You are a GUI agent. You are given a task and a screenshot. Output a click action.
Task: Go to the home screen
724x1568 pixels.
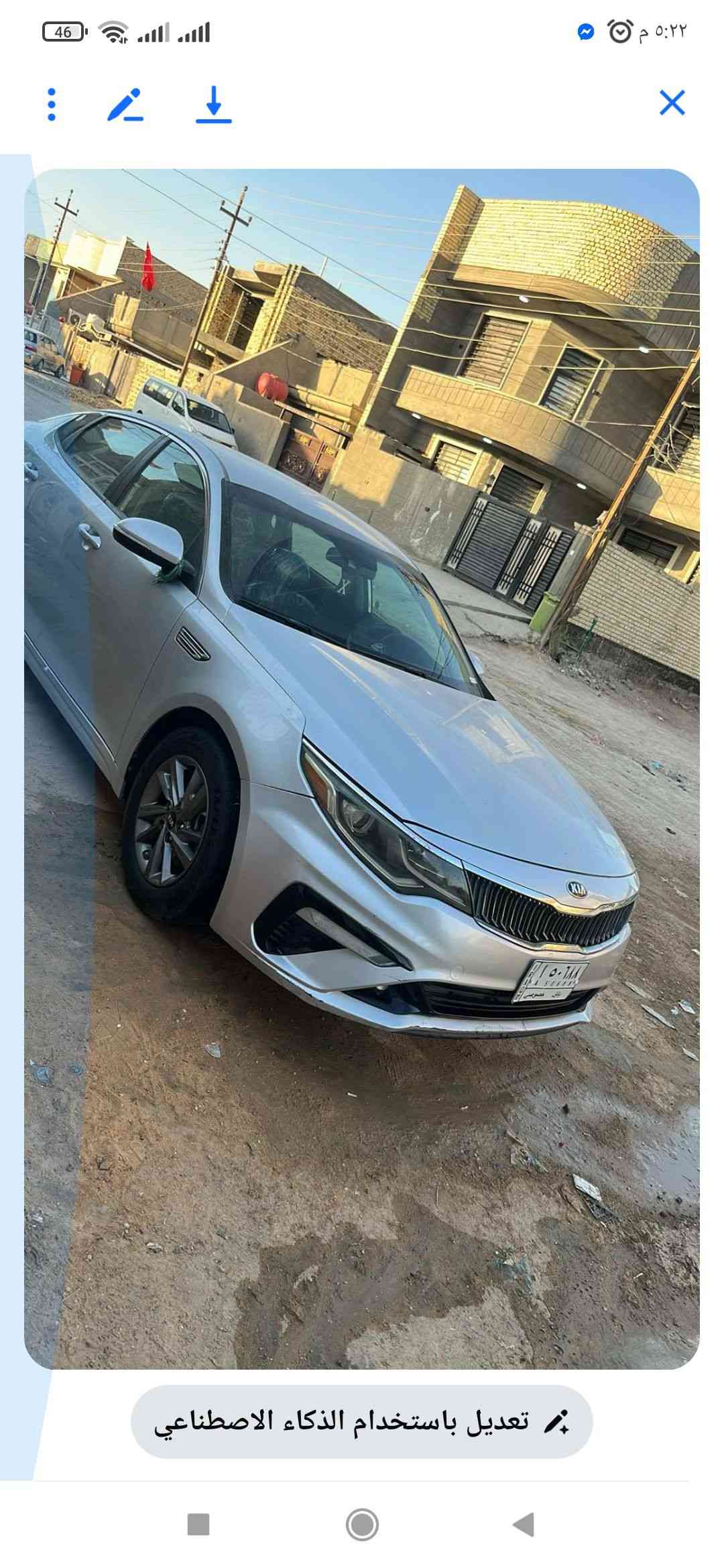pos(362,1524)
